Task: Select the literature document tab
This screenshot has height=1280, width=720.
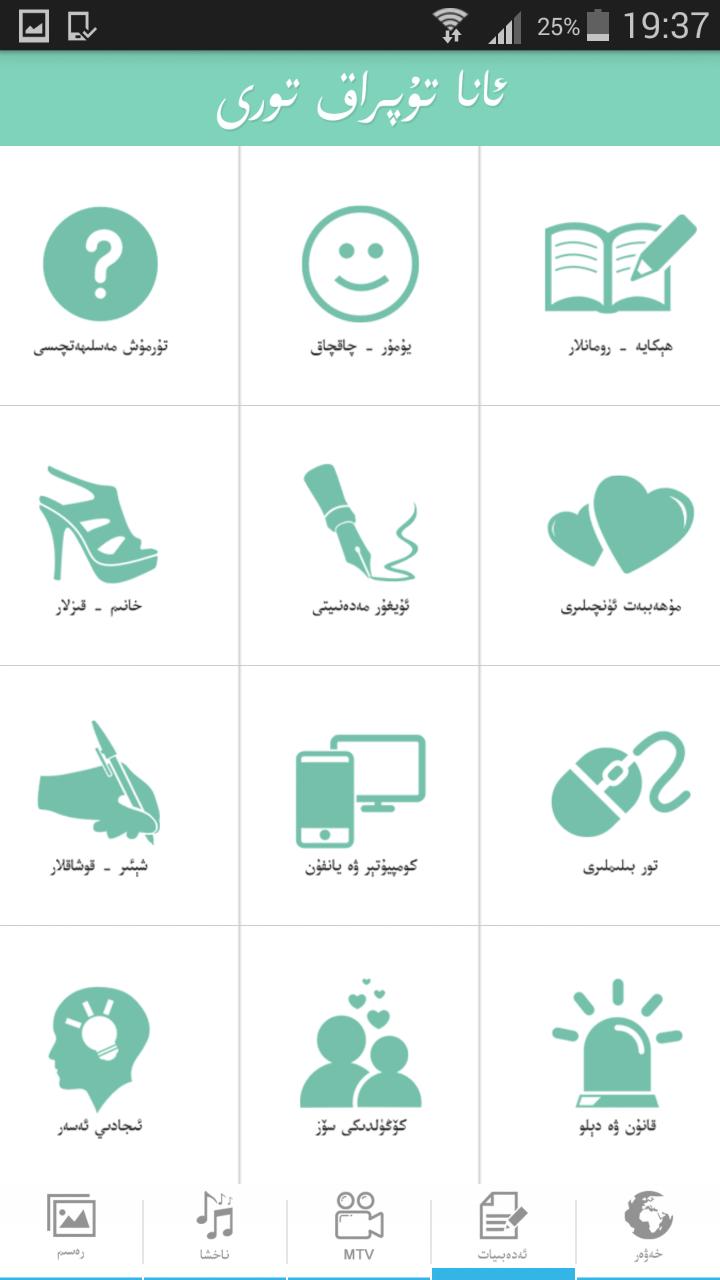Action: point(503,1227)
